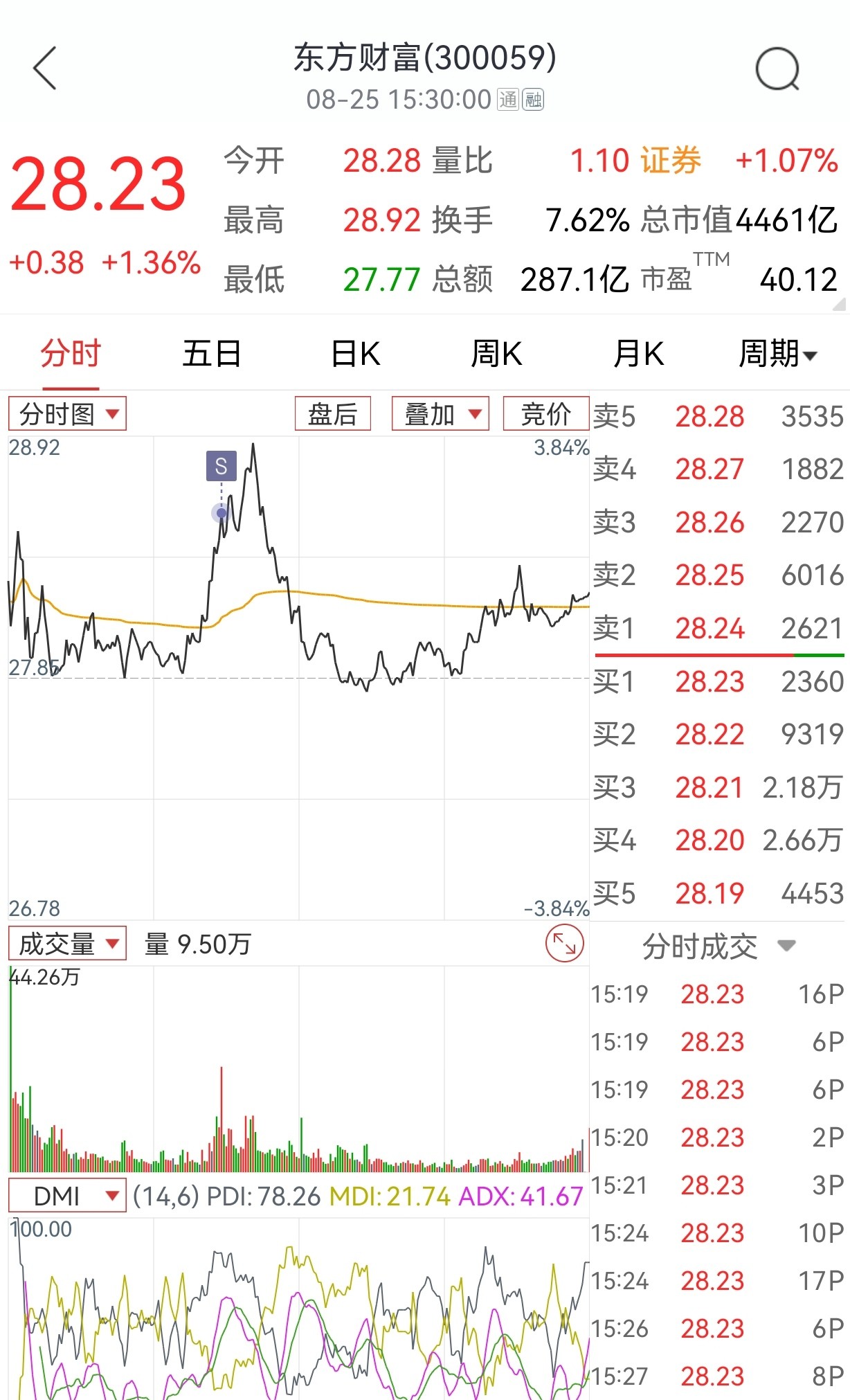Switch to the 五日 chart tab
The height and width of the screenshot is (1400, 850).
(x=212, y=354)
